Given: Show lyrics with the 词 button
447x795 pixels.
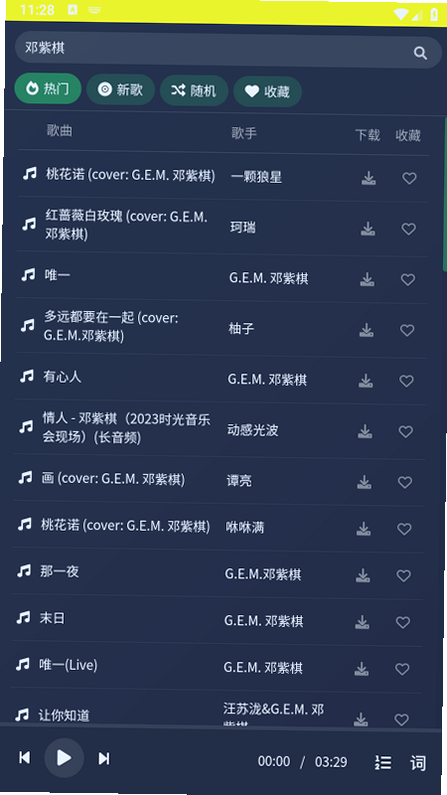Looking at the screenshot, I should coord(418,763).
